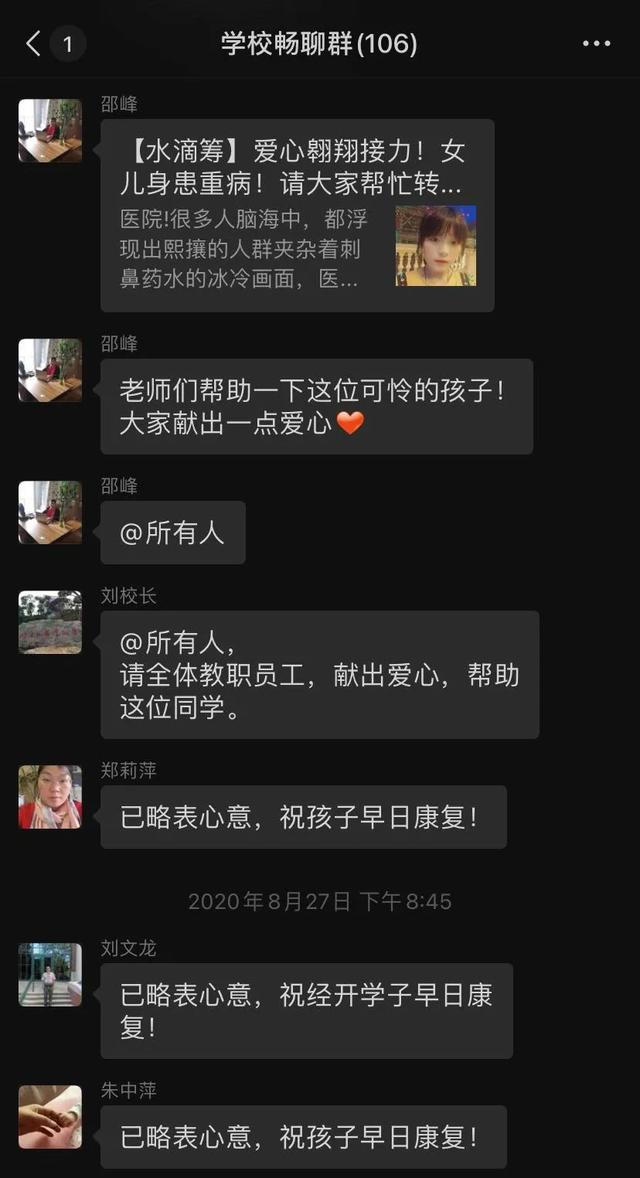Tap 刘文龙's avatar picture
This screenshot has height=1178, width=640.
pos(50,974)
